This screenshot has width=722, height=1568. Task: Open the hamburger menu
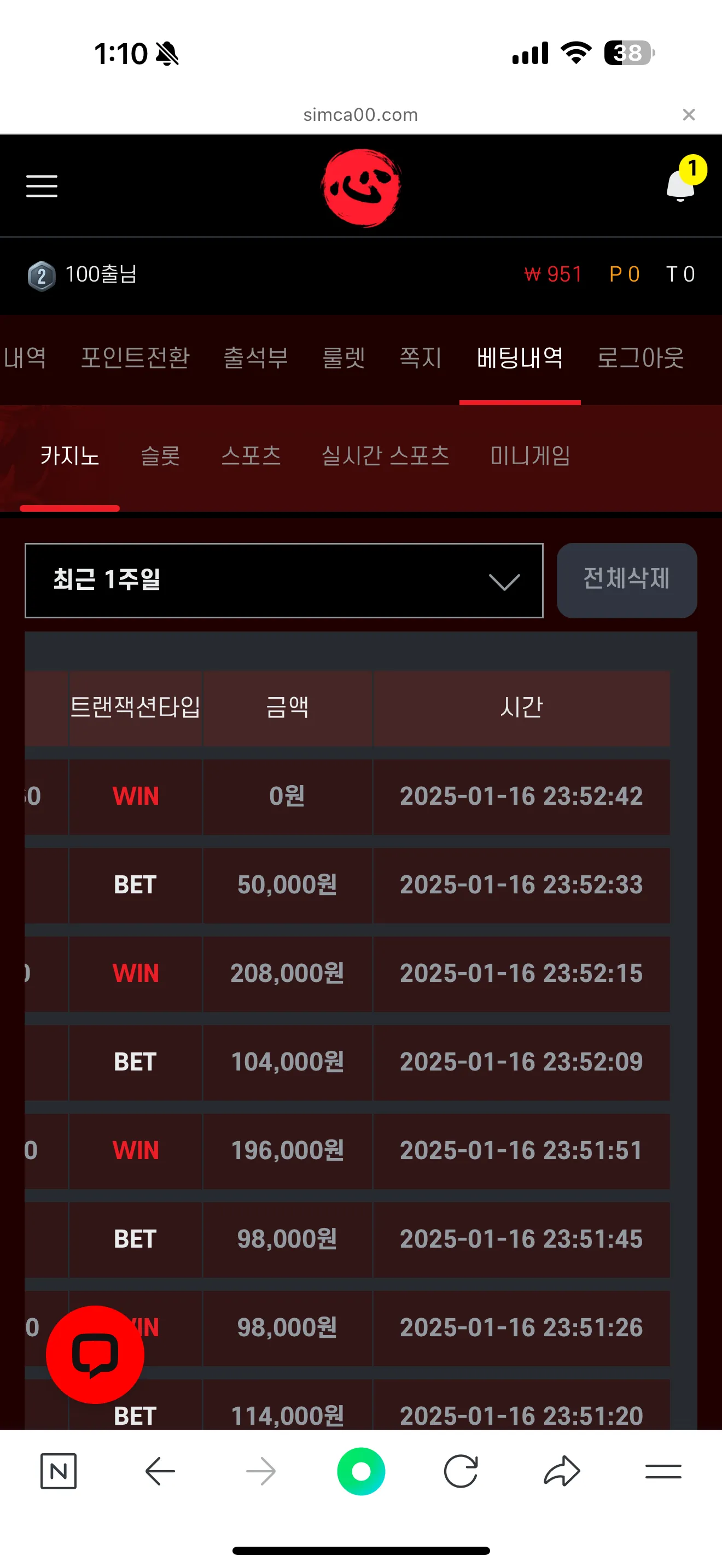coord(42,186)
